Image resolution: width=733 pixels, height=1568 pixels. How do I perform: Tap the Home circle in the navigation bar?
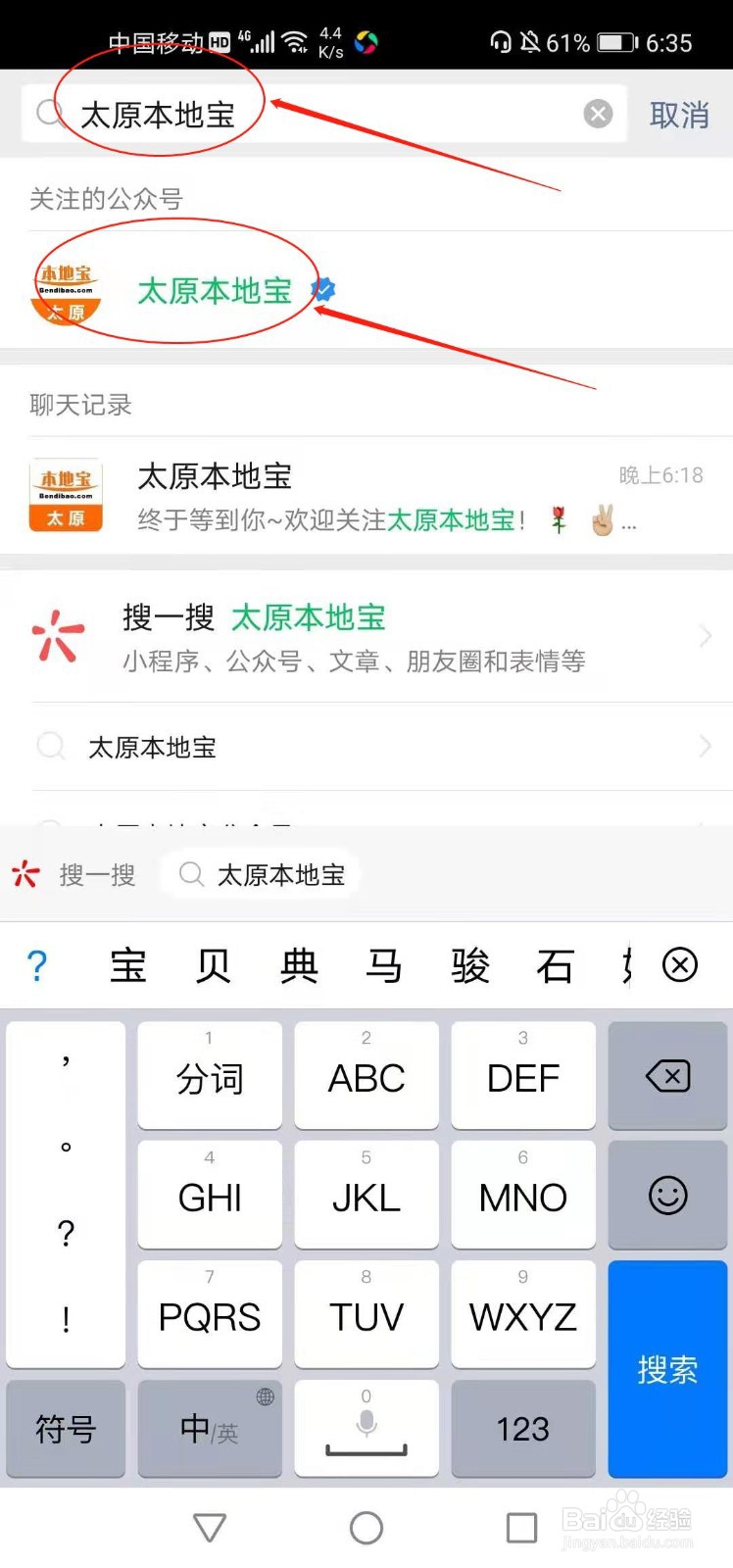point(366,1526)
